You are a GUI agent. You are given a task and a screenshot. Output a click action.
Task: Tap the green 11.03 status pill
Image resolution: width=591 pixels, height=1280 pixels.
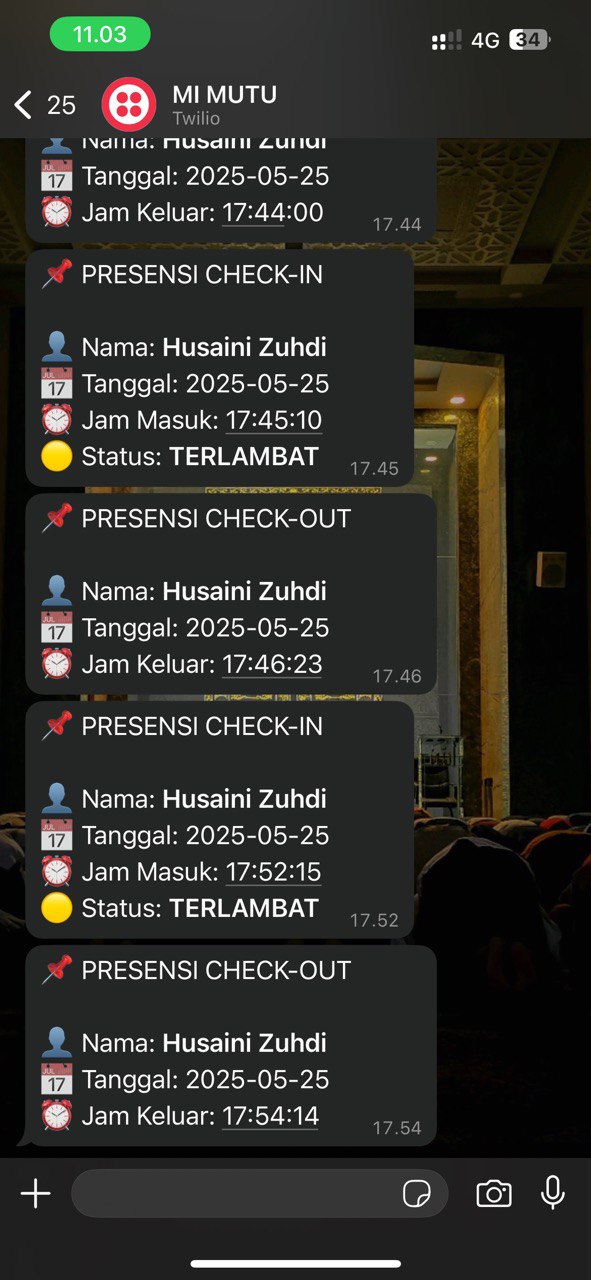[x=100, y=34]
